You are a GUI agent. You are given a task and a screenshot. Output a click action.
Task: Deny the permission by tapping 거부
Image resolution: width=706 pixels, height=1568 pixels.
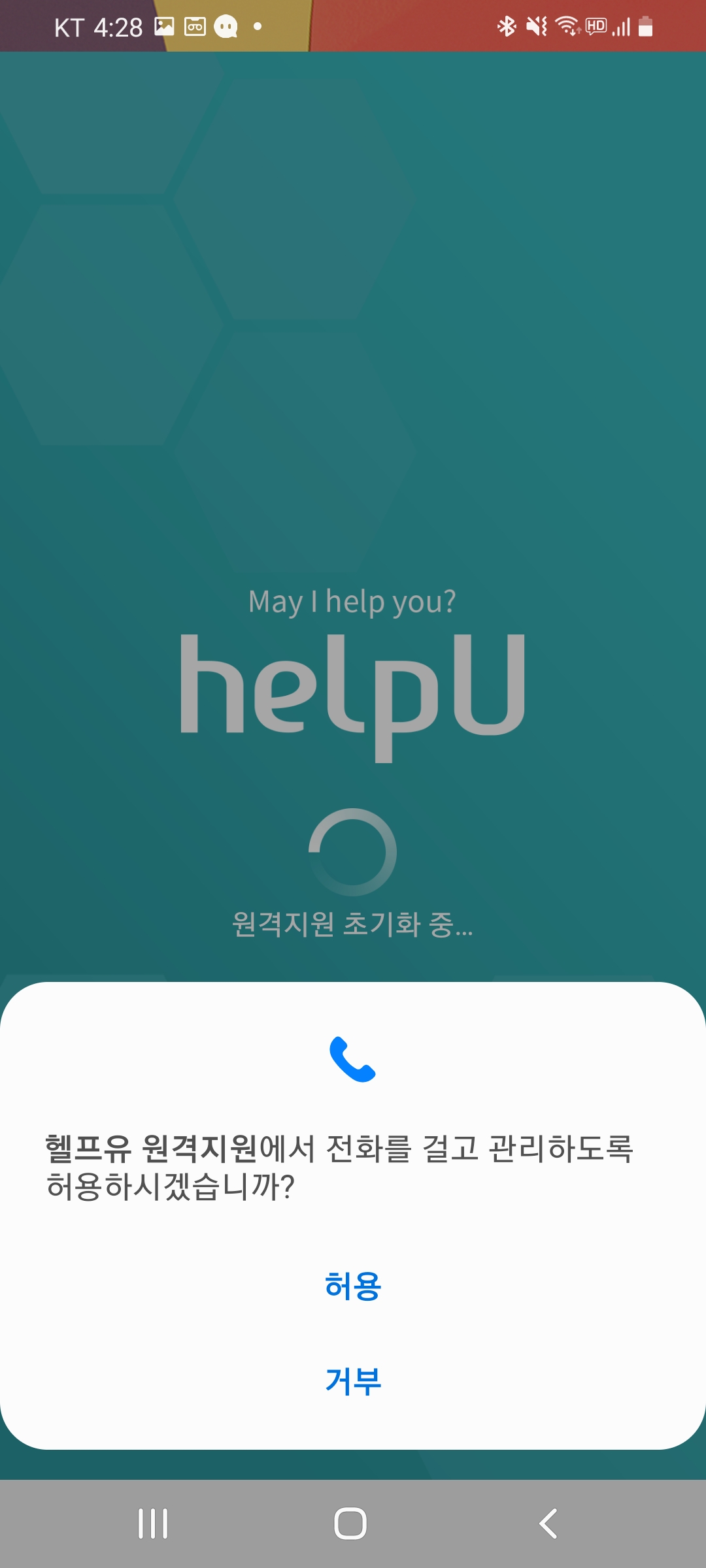click(353, 1381)
